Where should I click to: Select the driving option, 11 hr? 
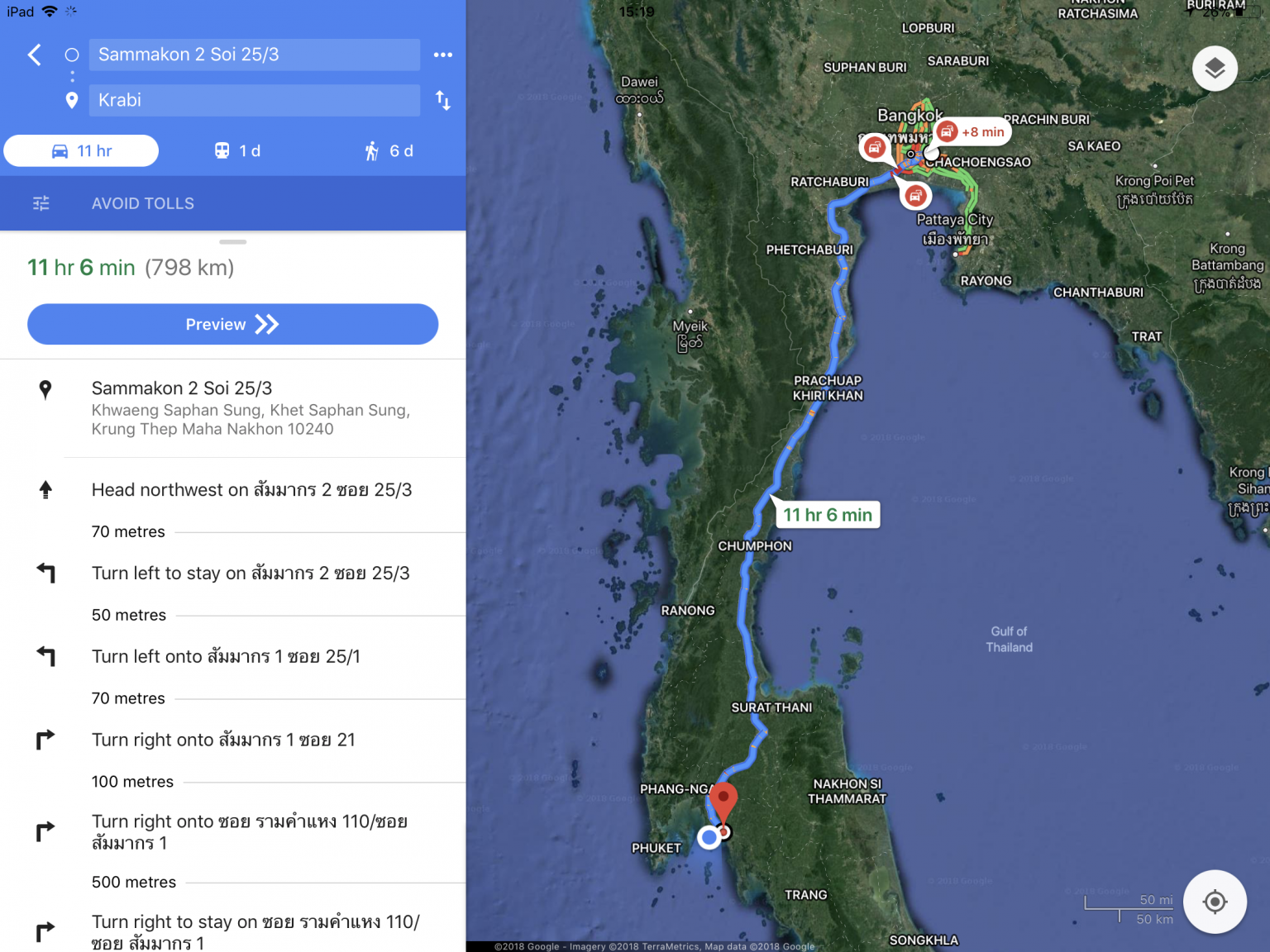point(81,151)
